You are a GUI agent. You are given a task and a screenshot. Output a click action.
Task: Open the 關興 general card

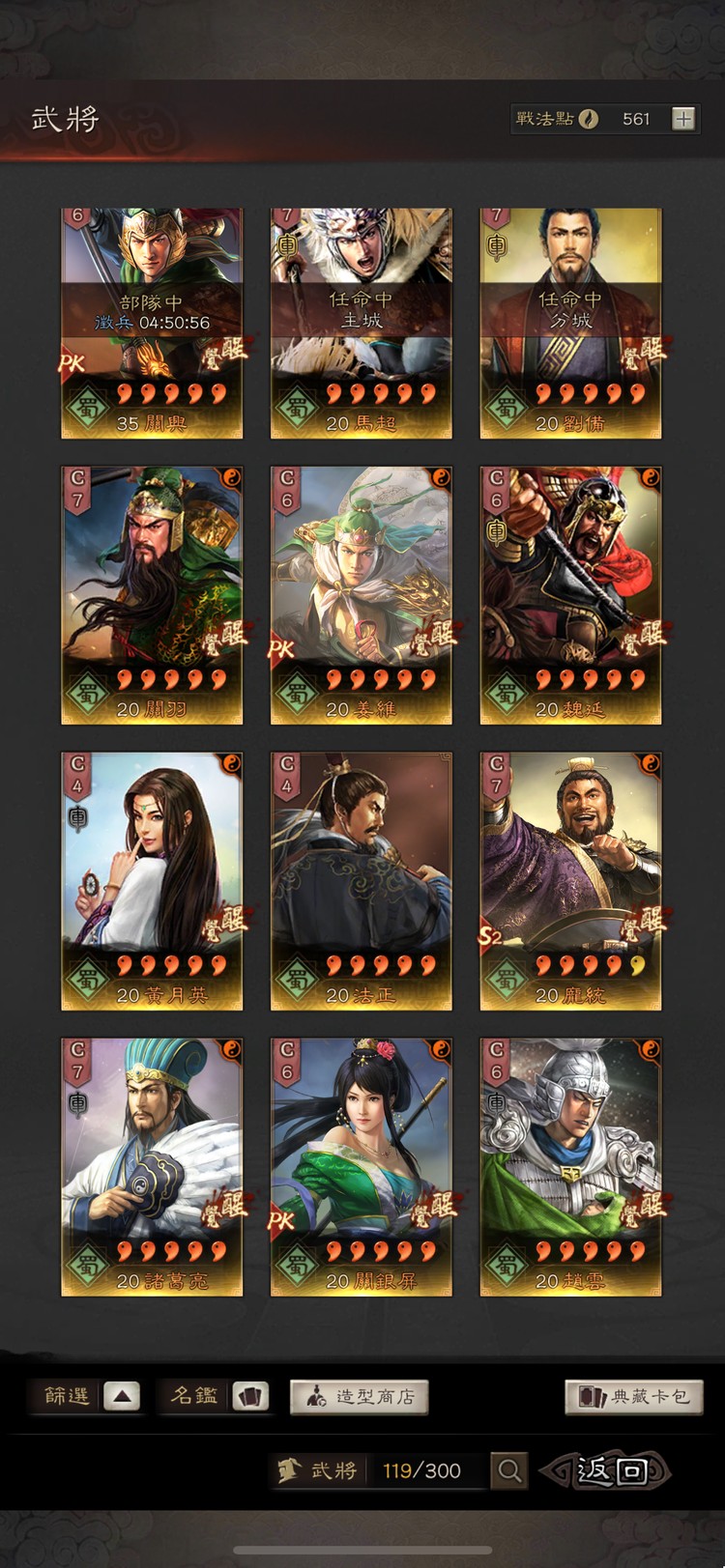(152, 323)
